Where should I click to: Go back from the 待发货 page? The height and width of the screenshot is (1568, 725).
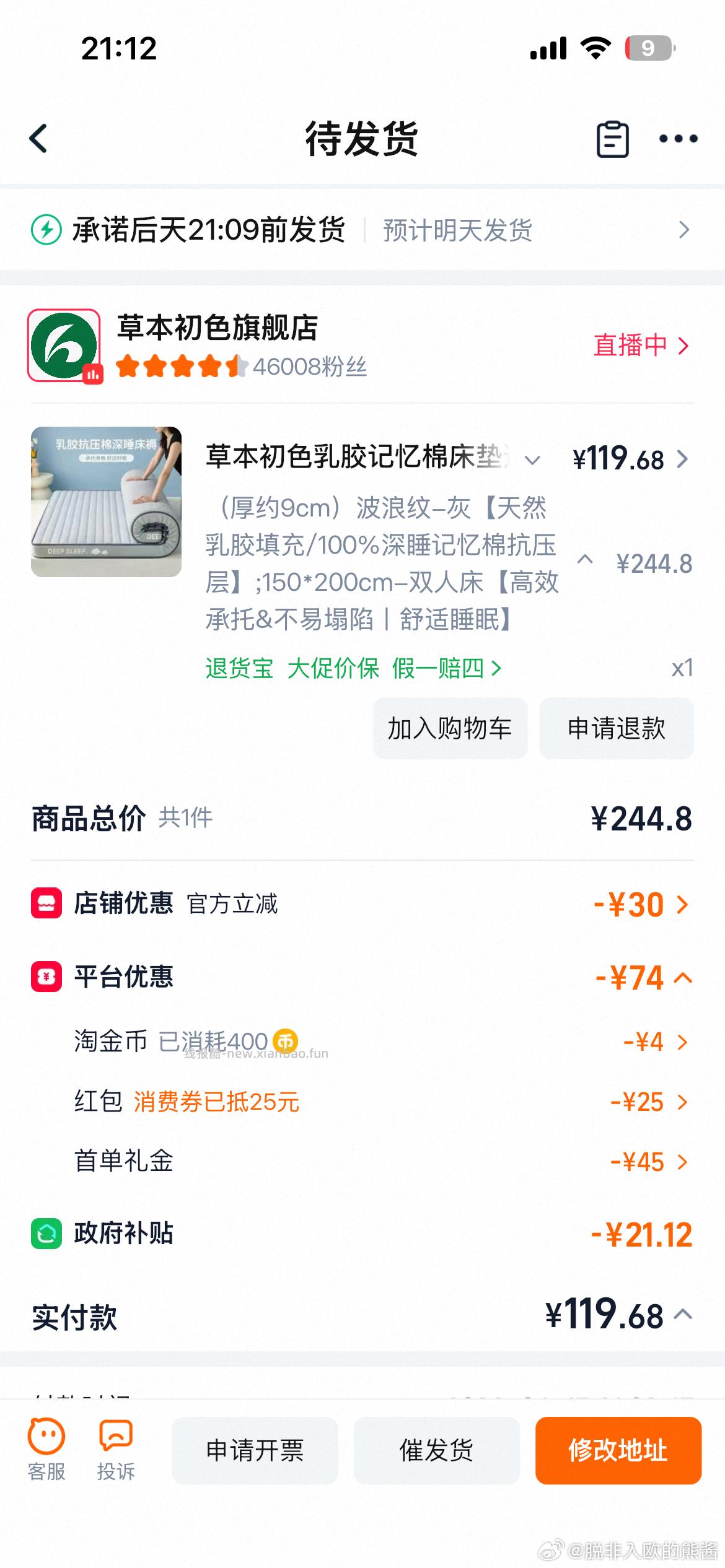click(x=38, y=139)
